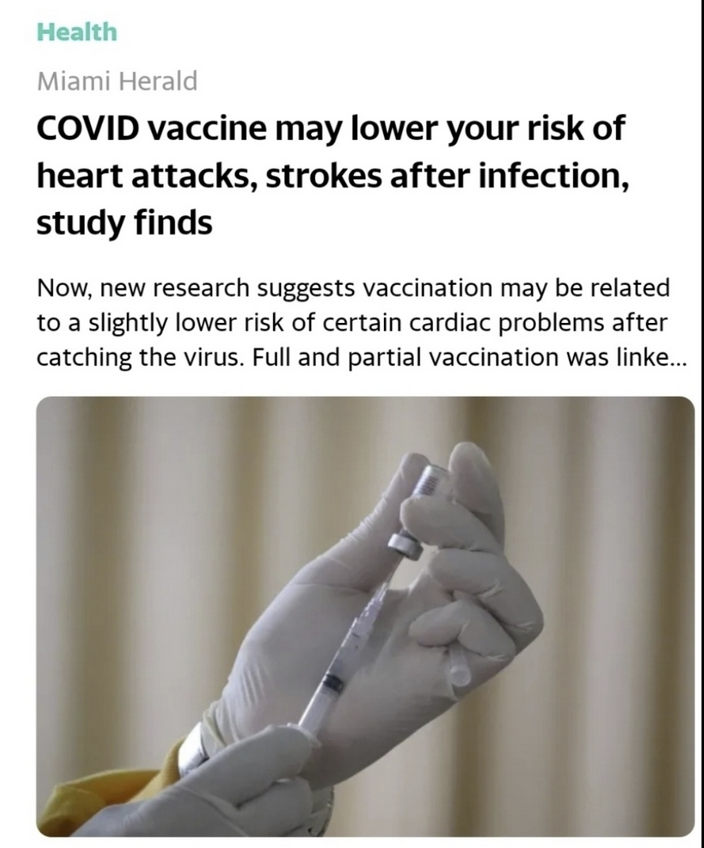Image resolution: width=704 pixels, height=848 pixels.
Task: Tap the vaccine syringe article image
Action: click(x=365, y=615)
